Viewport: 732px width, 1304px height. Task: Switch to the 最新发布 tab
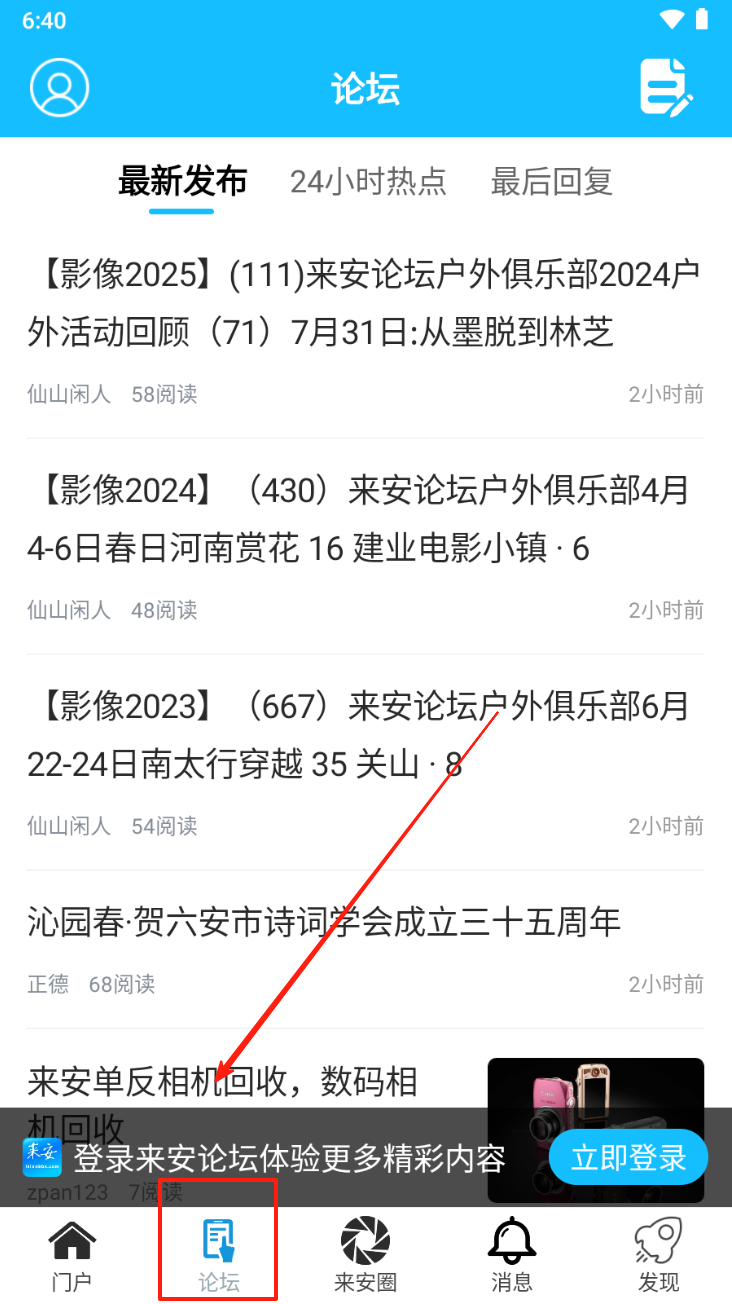point(182,182)
